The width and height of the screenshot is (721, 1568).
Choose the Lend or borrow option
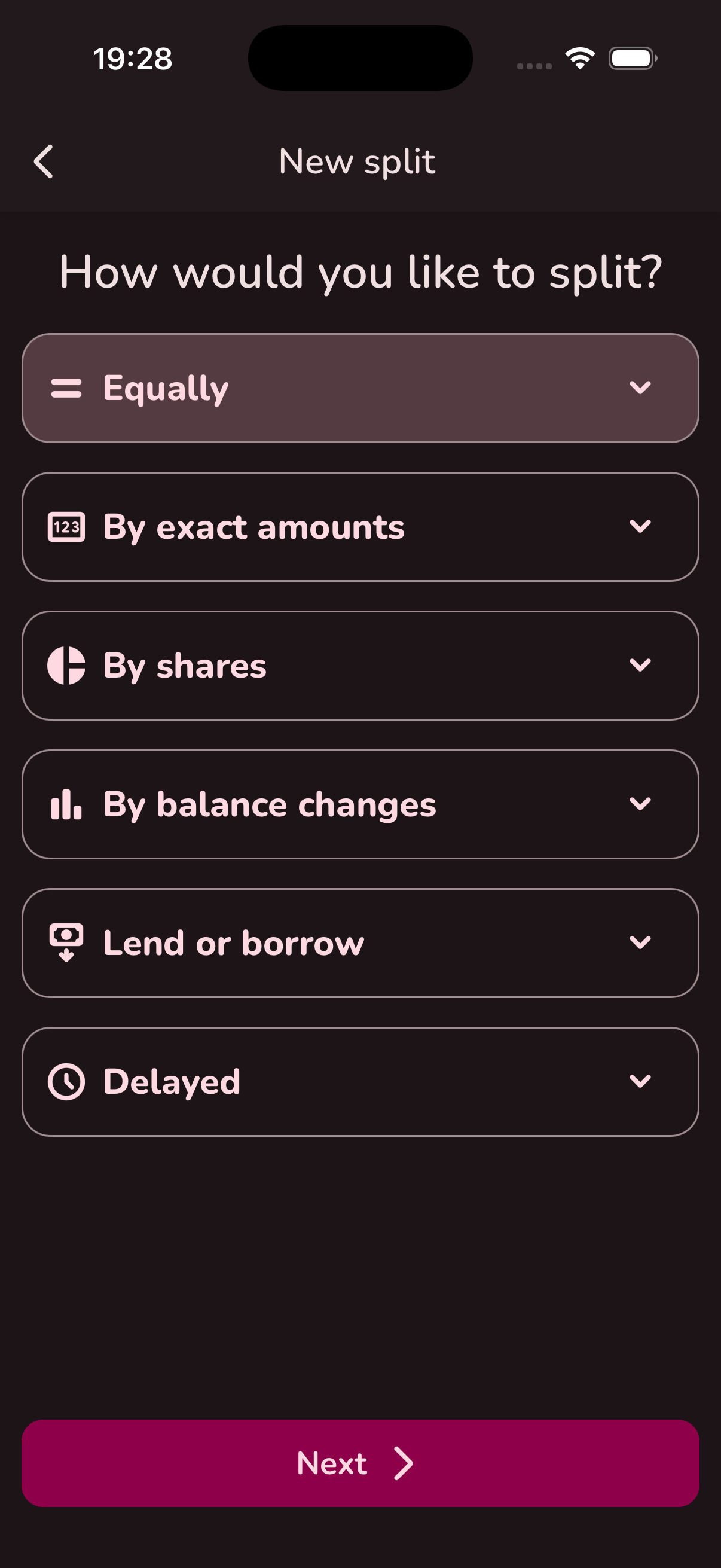click(x=304, y=943)
